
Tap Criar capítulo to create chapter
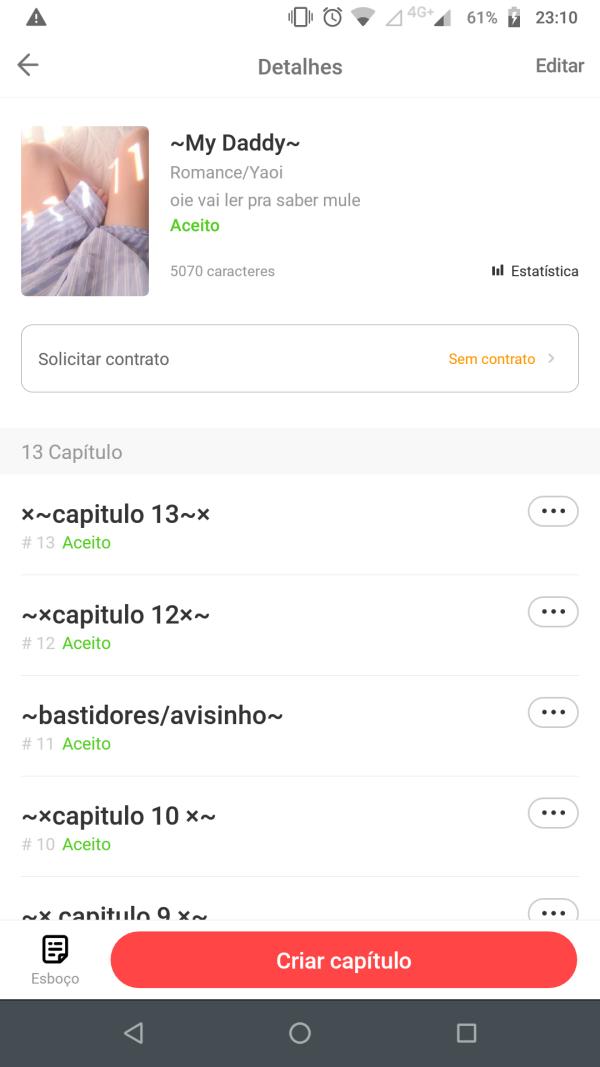click(344, 960)
